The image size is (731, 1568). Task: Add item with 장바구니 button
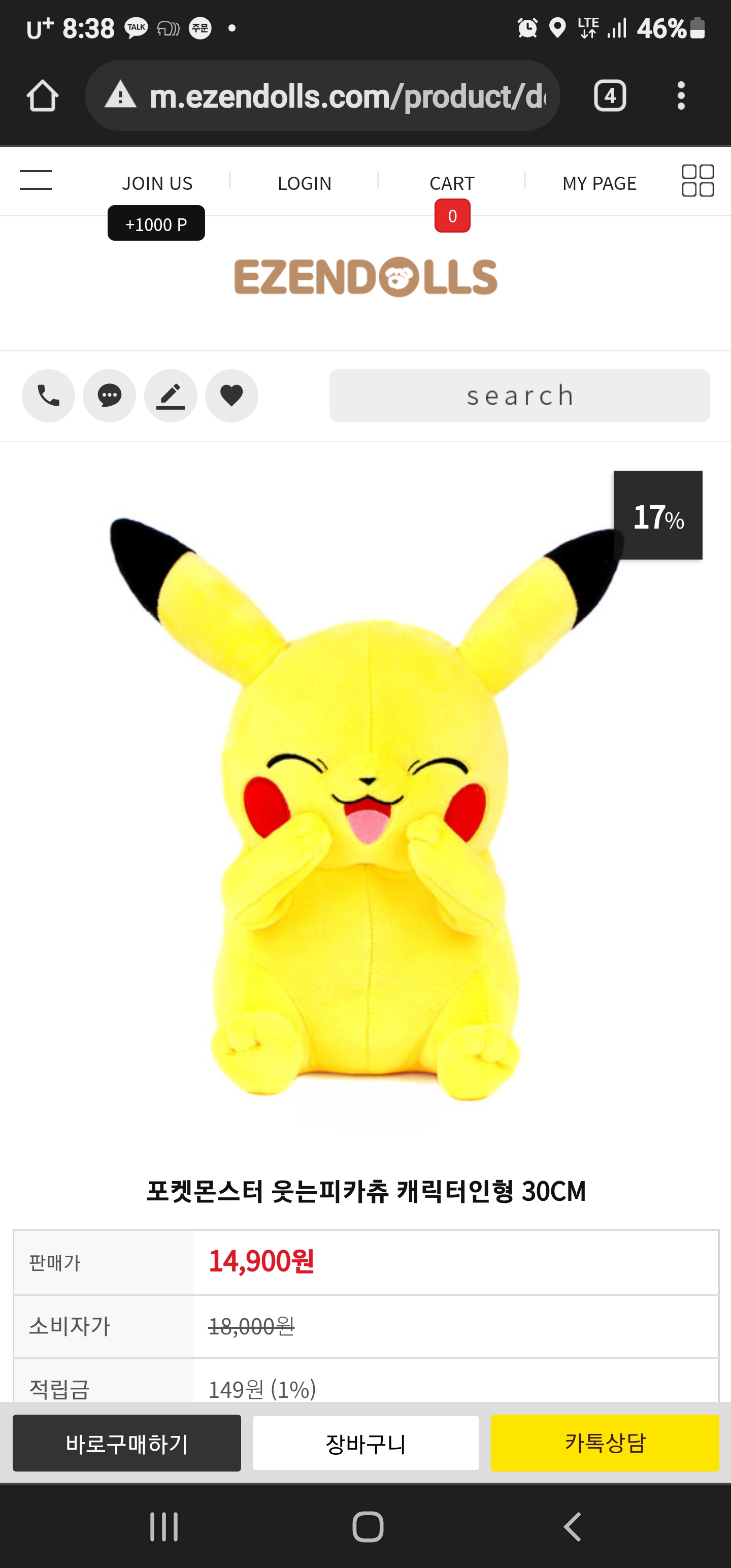point(365,1443)
